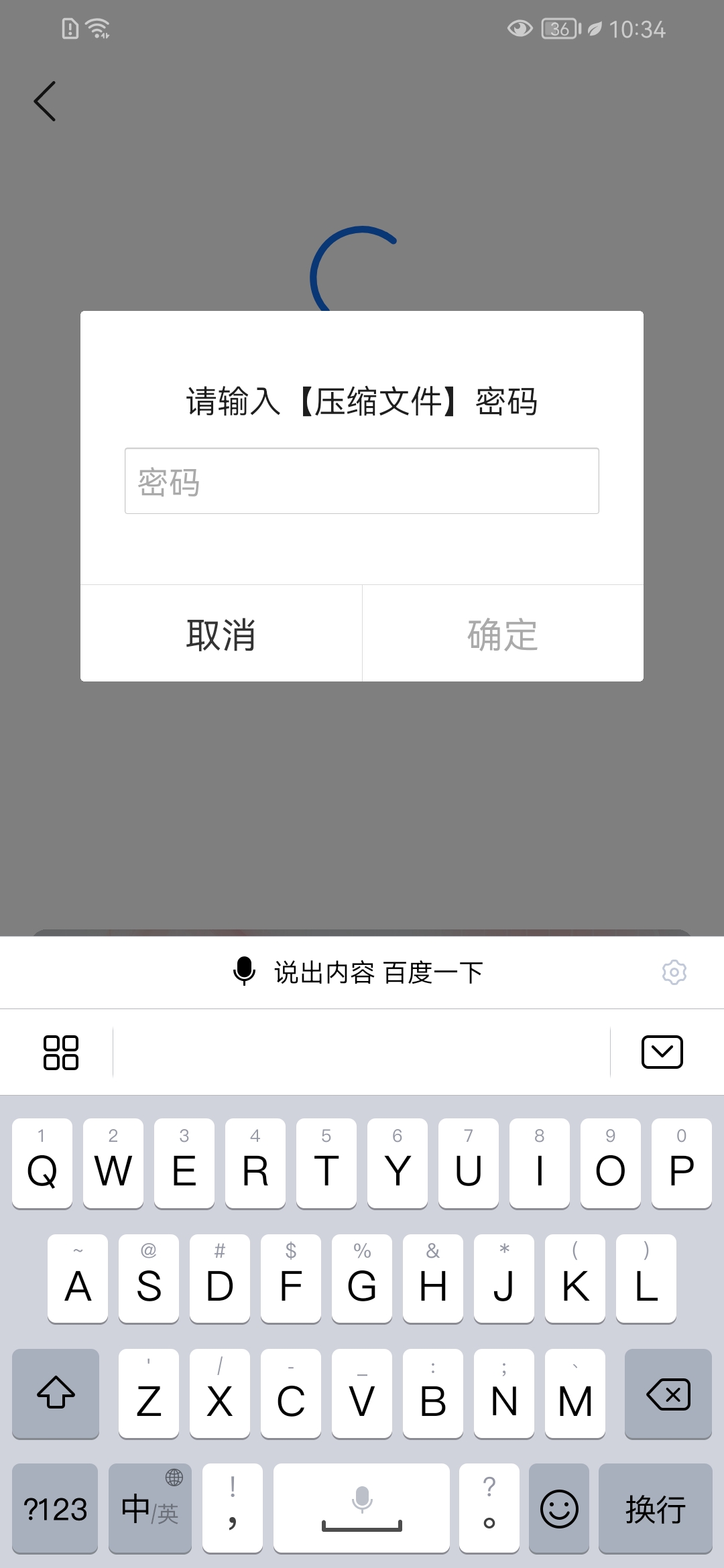Confirm the password with 确定

coord(503,634)
